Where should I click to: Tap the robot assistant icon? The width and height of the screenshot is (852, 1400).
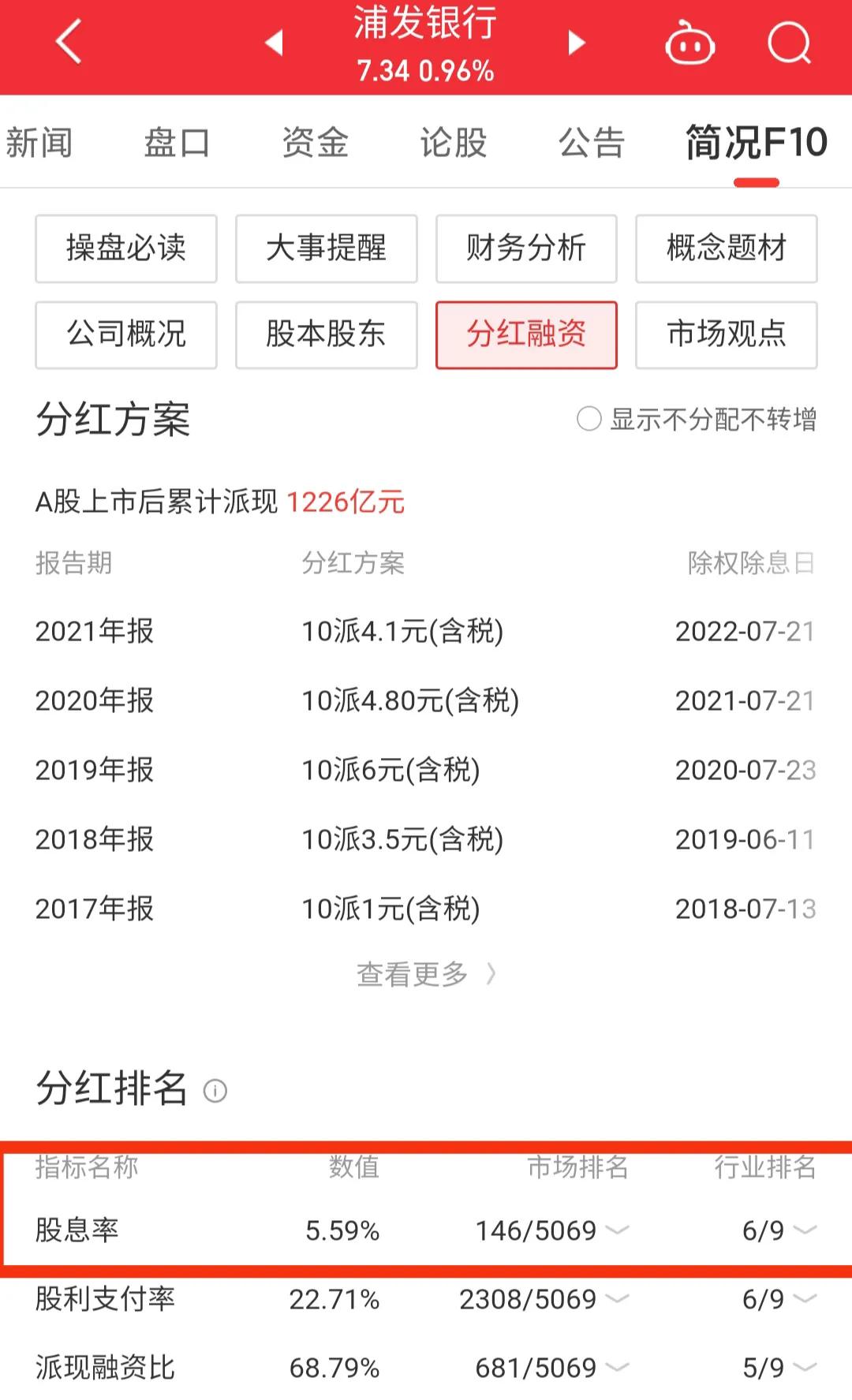click(689, 43)
